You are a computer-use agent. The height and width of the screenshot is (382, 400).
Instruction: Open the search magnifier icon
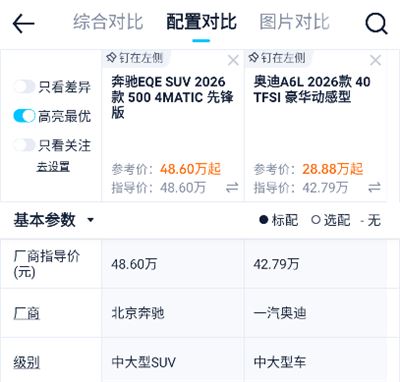pos(376,23)
